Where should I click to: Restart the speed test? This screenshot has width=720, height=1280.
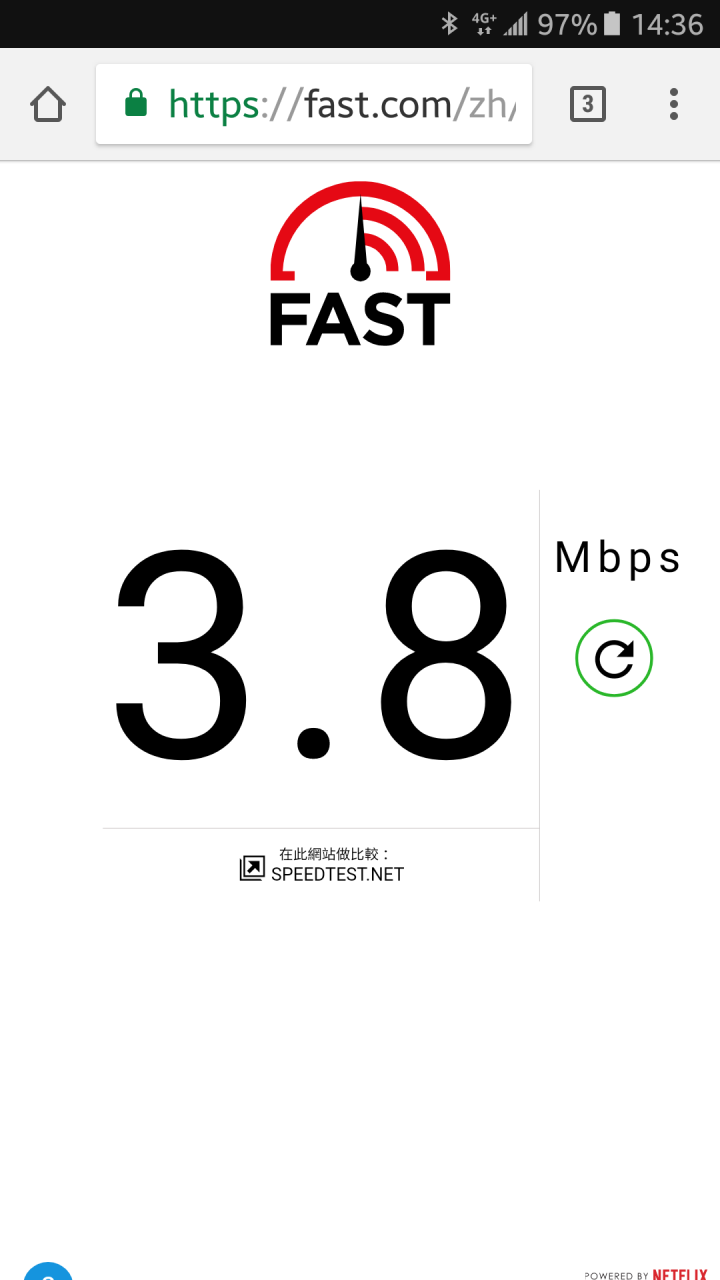tap(613, 658)
